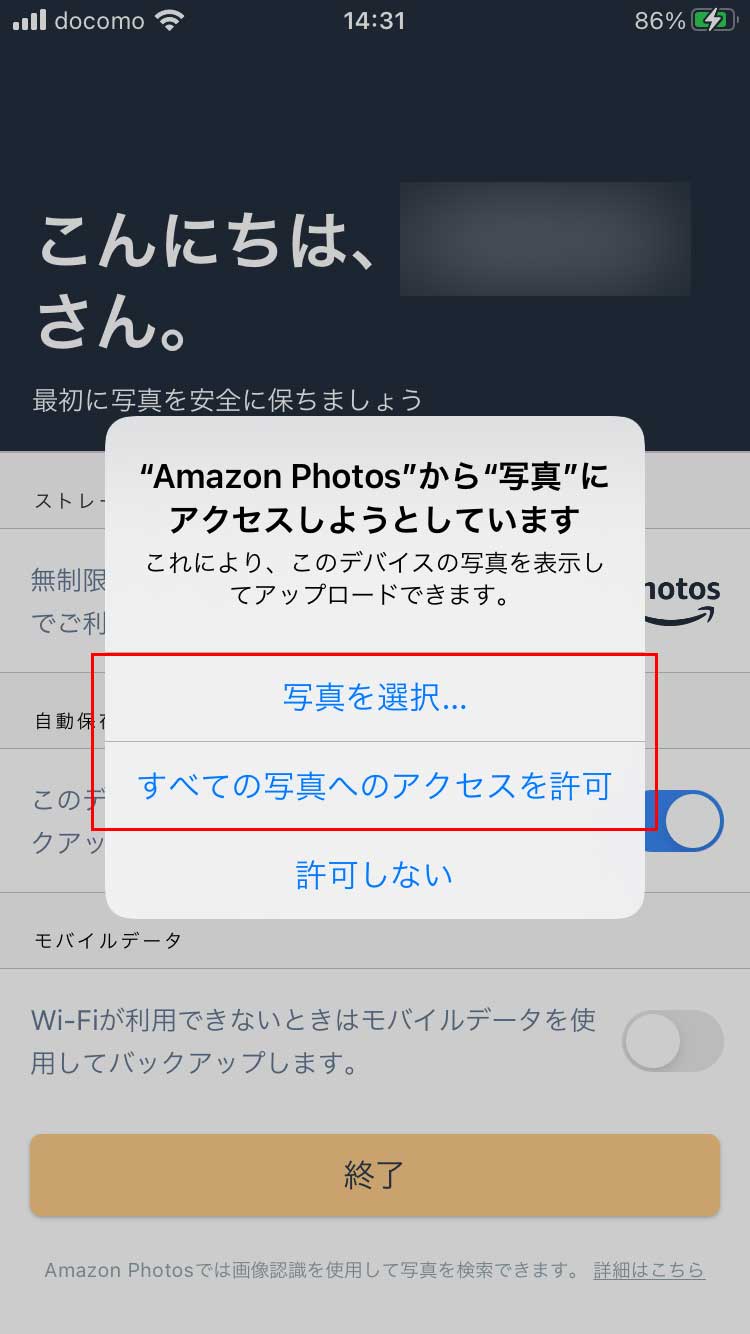The image size is (750, 1334).
Task: Allow access with すべての写真へのアクセスを許可
Action: pyautogui.click(x=374, y=786)
